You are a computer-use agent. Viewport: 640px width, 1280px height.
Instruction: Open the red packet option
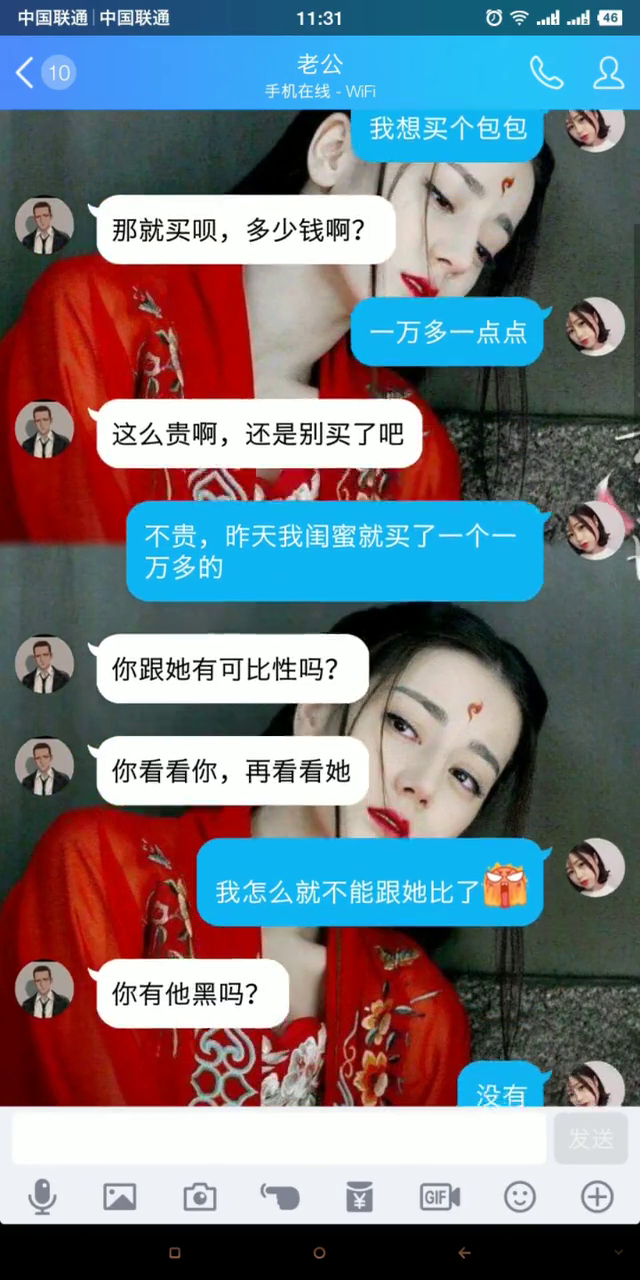click(359, 1196)
